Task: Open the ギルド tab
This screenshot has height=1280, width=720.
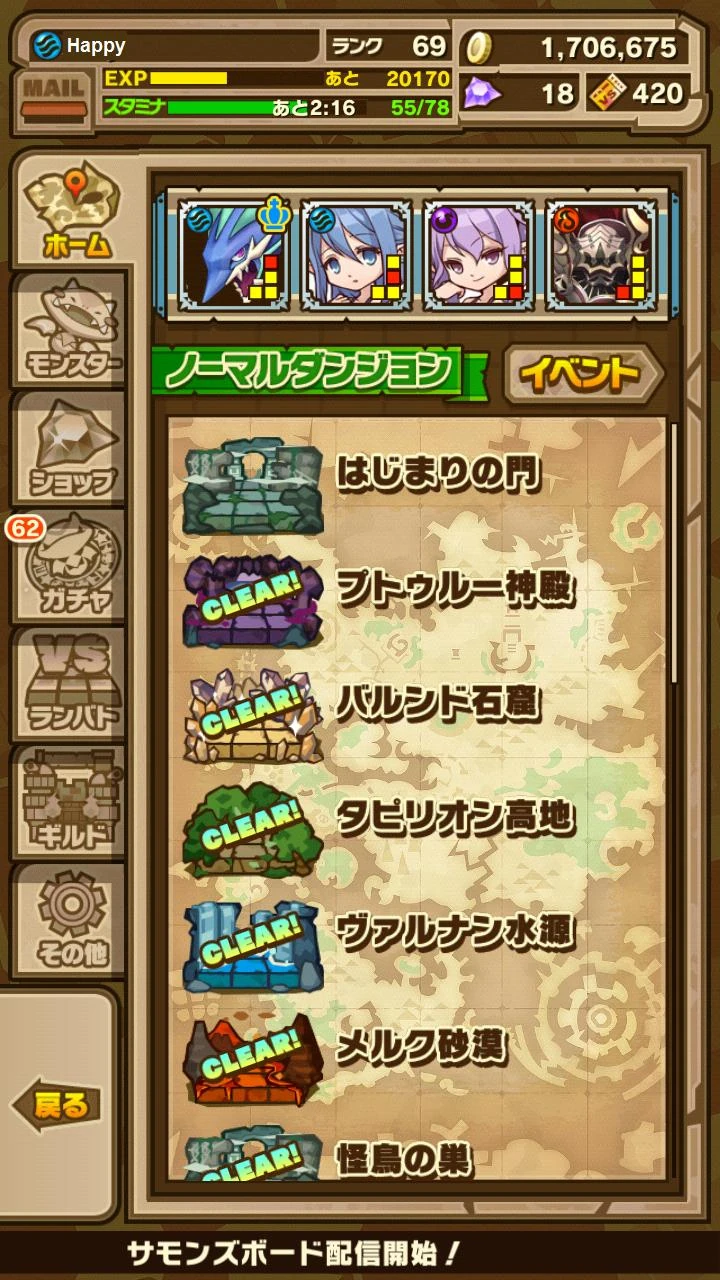Action: click(70, 803)
